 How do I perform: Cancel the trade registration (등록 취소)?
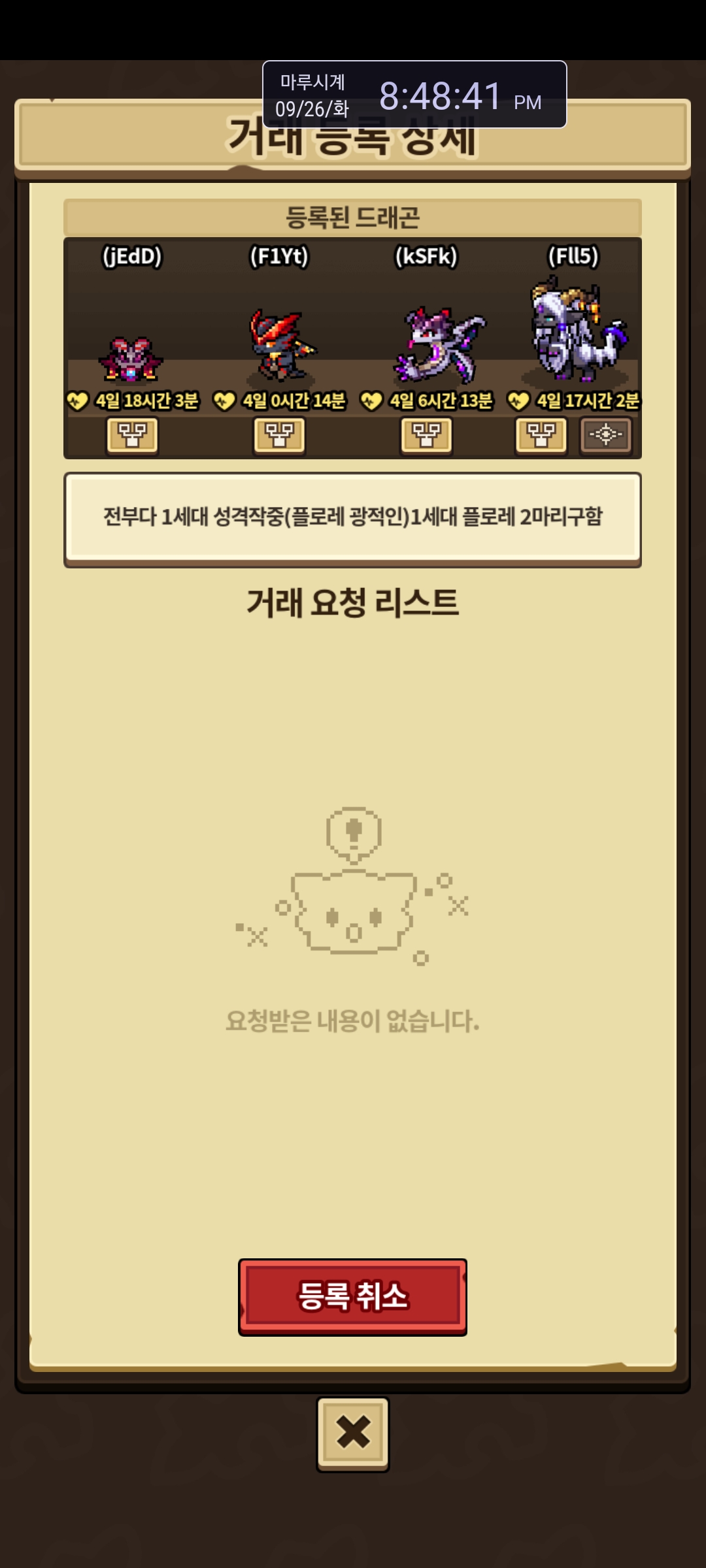(x=352, y=1296)
